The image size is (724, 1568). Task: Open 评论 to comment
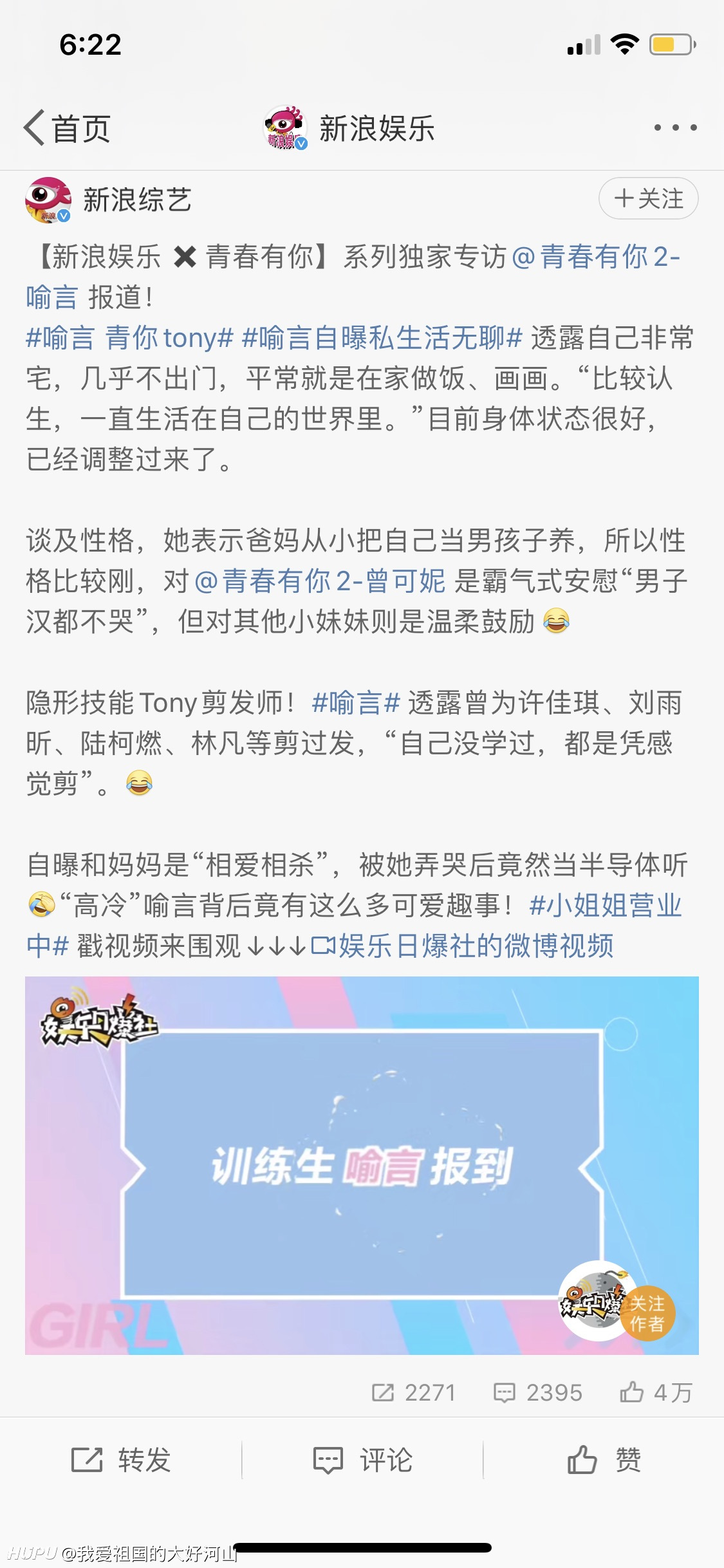pyautogui.click(x=362, y=1460)
